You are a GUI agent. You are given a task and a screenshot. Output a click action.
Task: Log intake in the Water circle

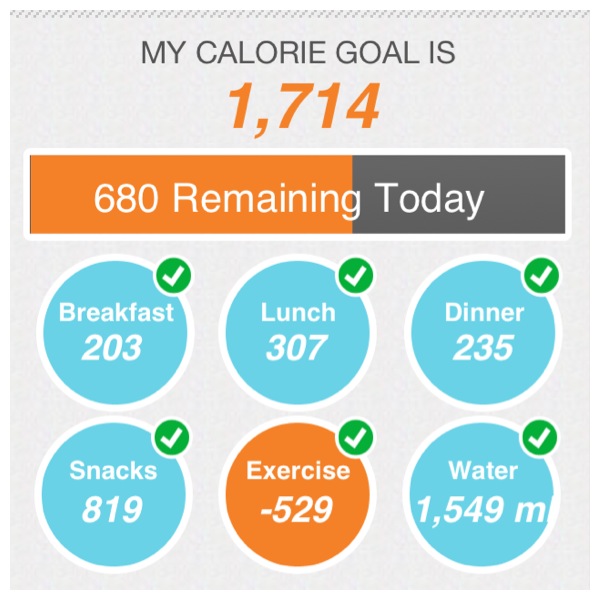point(484,492)
